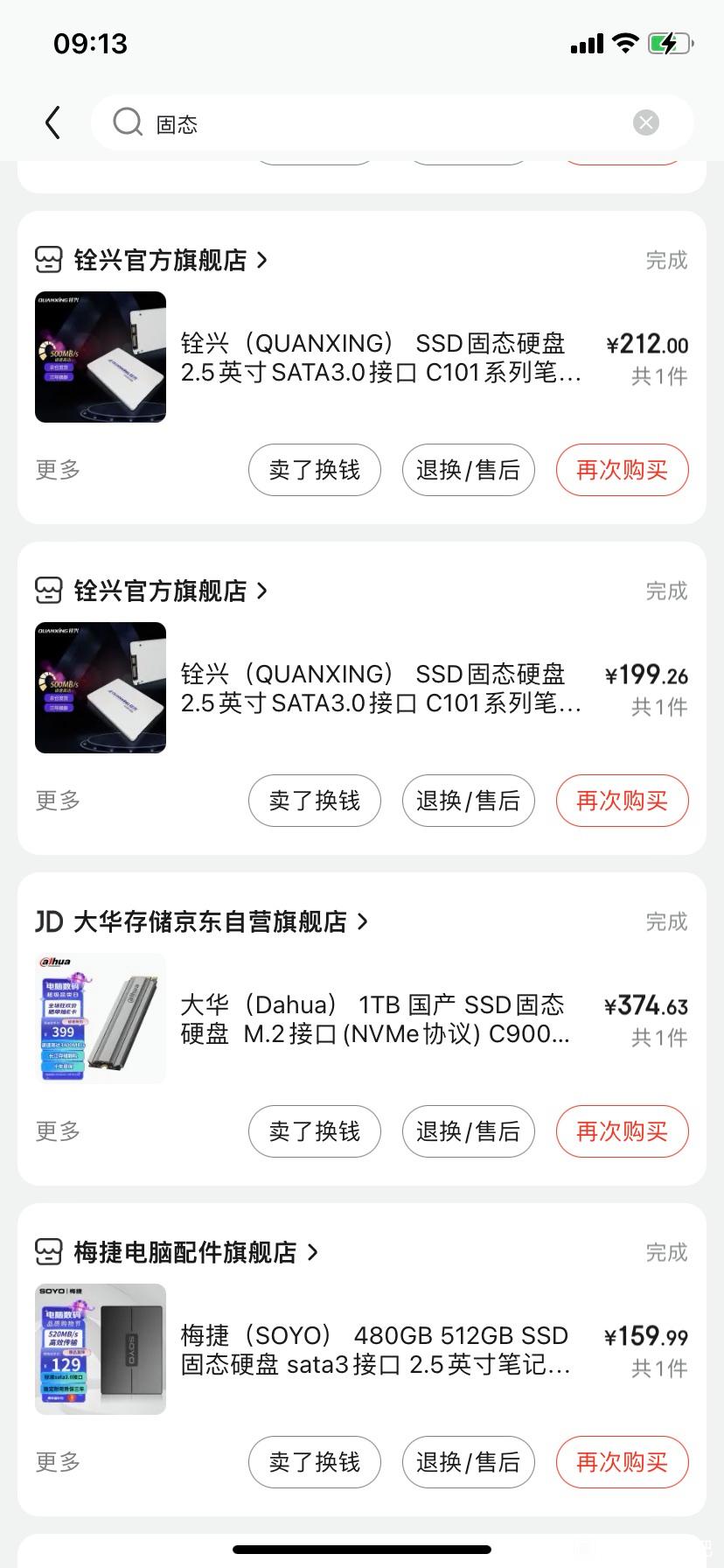Rebuy the Dahua 1TB SSD

pos(622,1131)
